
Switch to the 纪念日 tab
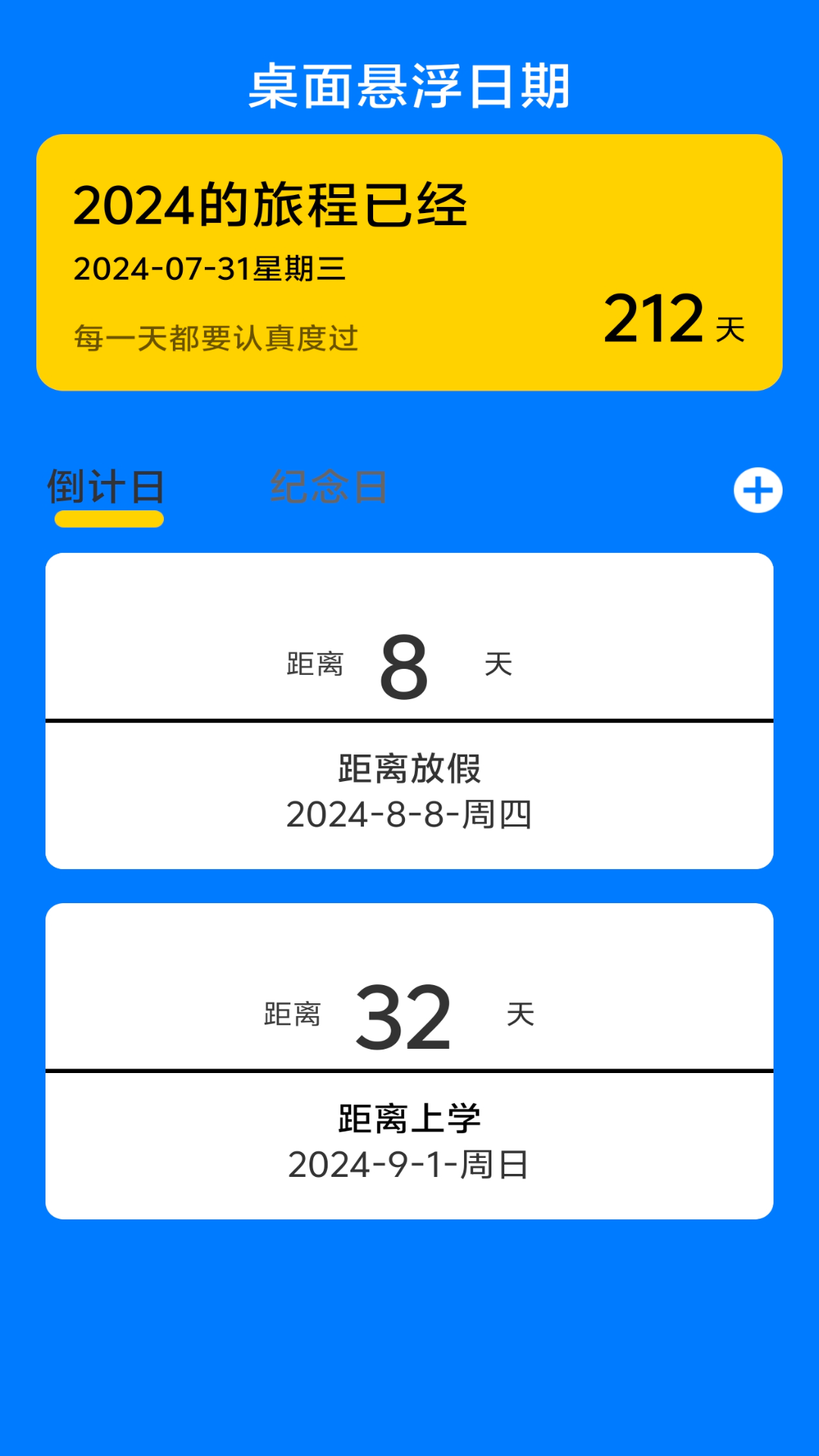[329, 487]
